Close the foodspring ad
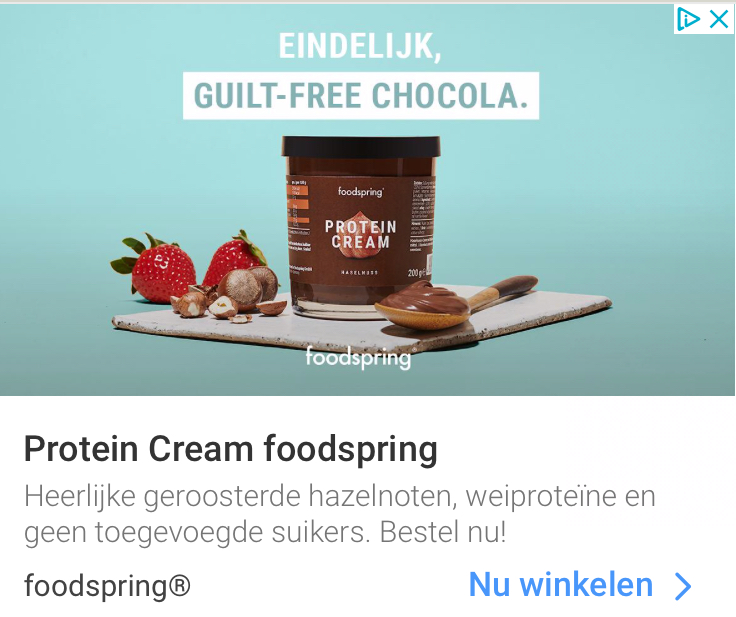 [x=718, y=18]
